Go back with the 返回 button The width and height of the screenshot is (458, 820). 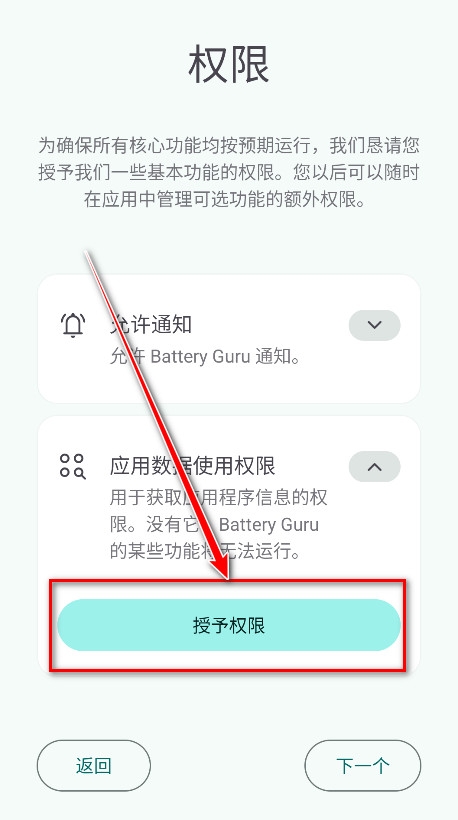pos(94,766)
